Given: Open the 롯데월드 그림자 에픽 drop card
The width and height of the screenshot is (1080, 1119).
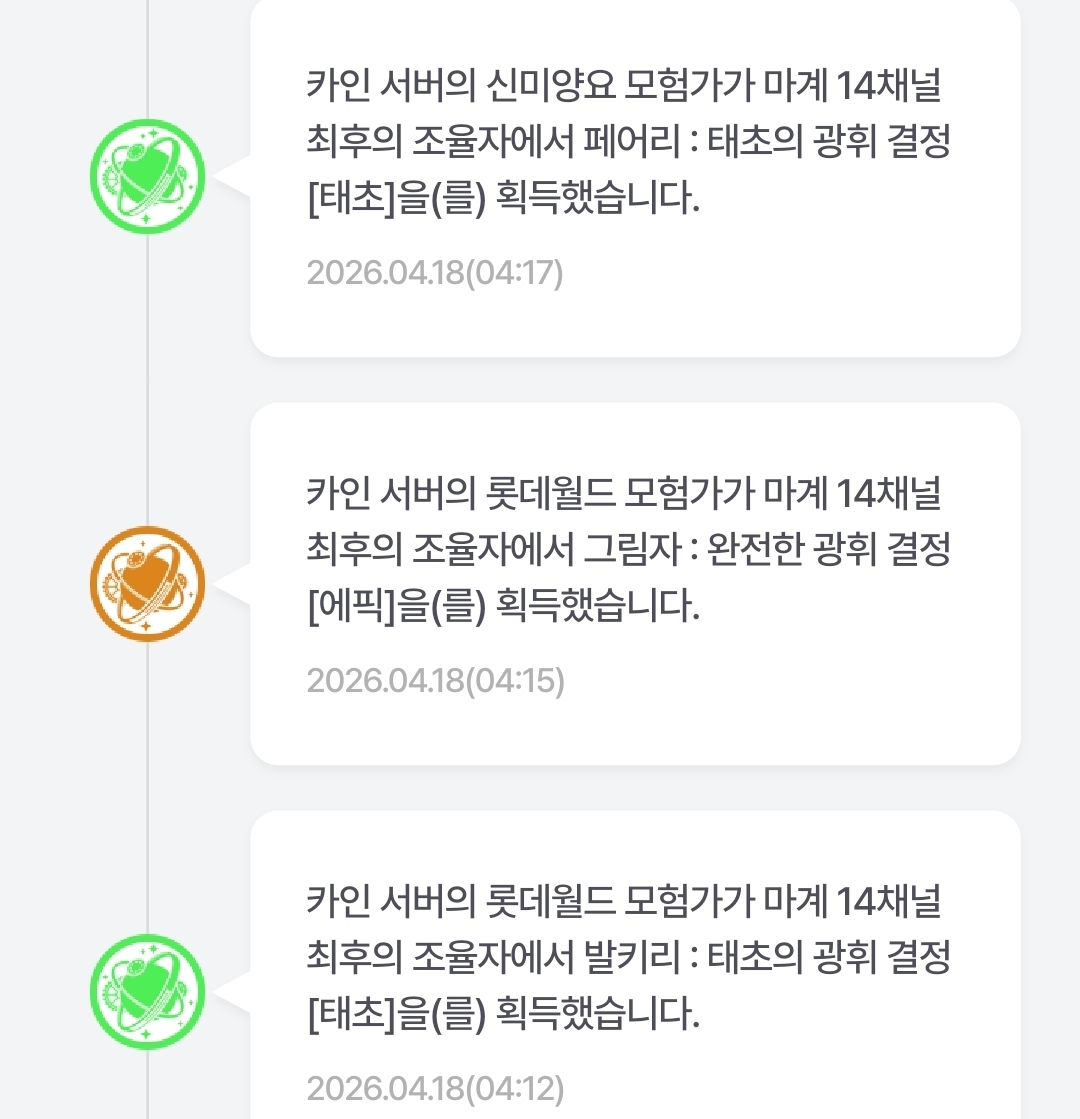Looking at the screenshot, I should click(634, 583).
